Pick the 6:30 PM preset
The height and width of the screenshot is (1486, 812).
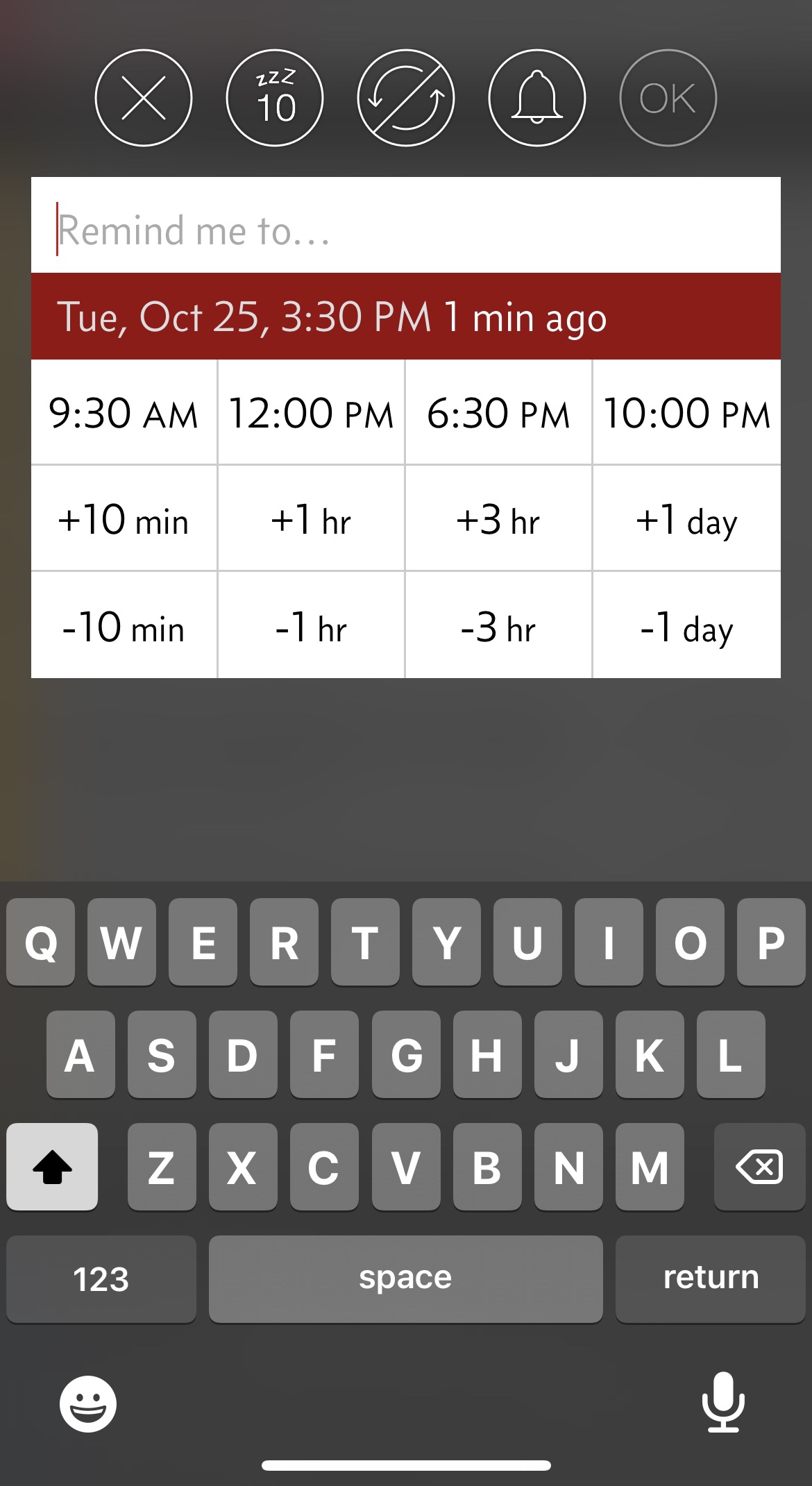[x=499, y=412]
